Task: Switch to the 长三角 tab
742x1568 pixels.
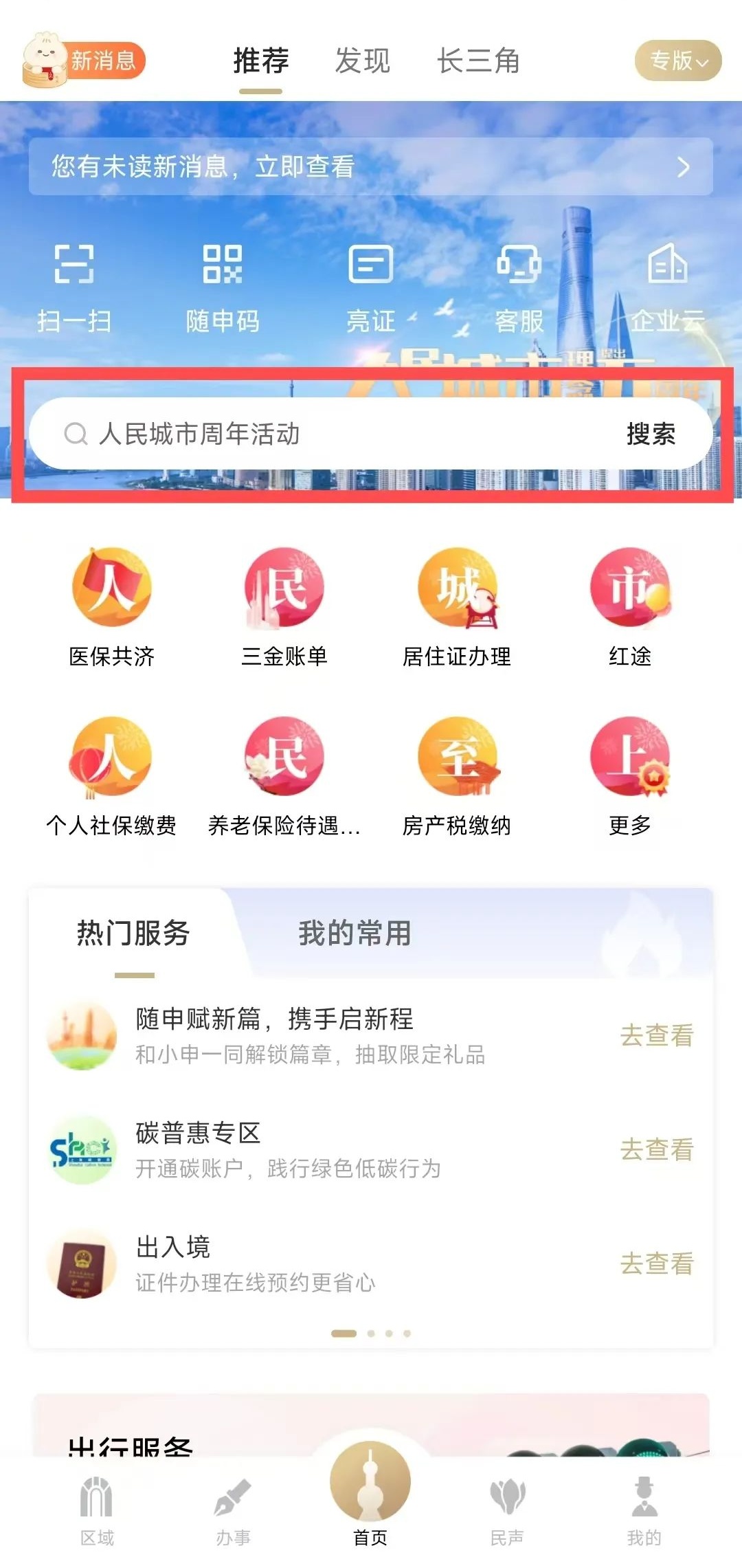Action: click(478, 61)
